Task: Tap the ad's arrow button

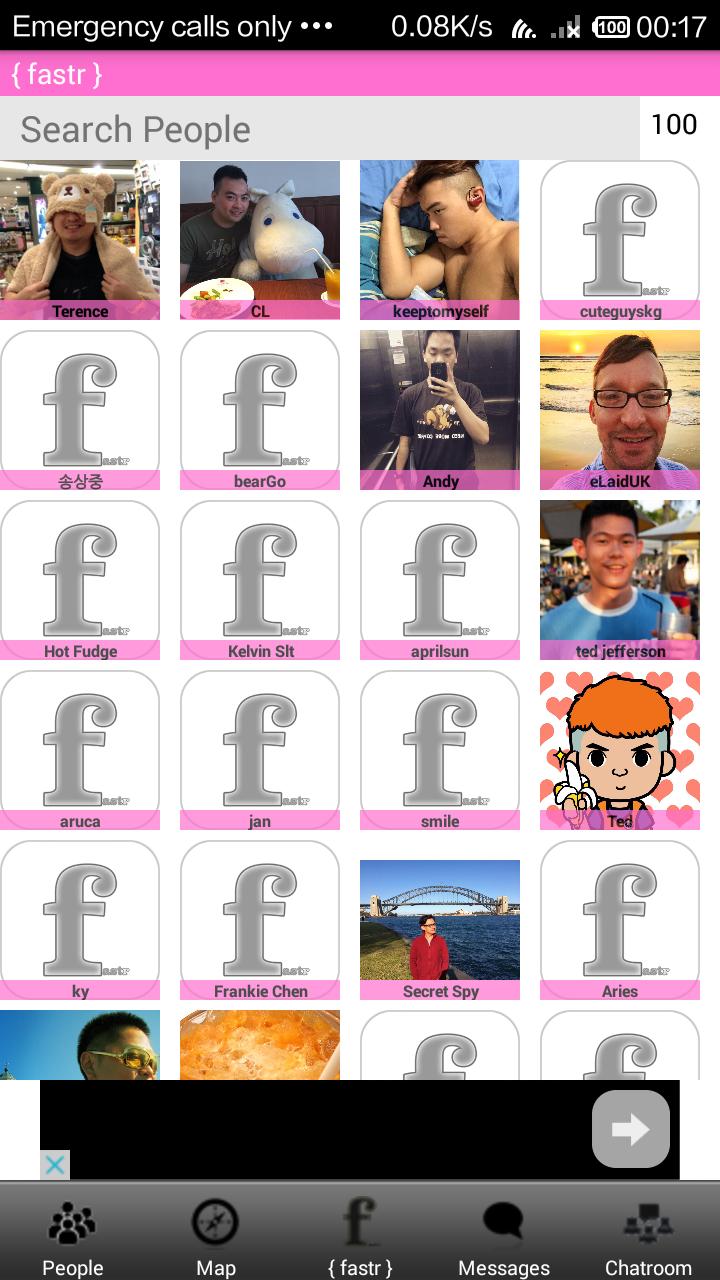Action: click(631, 1129)
